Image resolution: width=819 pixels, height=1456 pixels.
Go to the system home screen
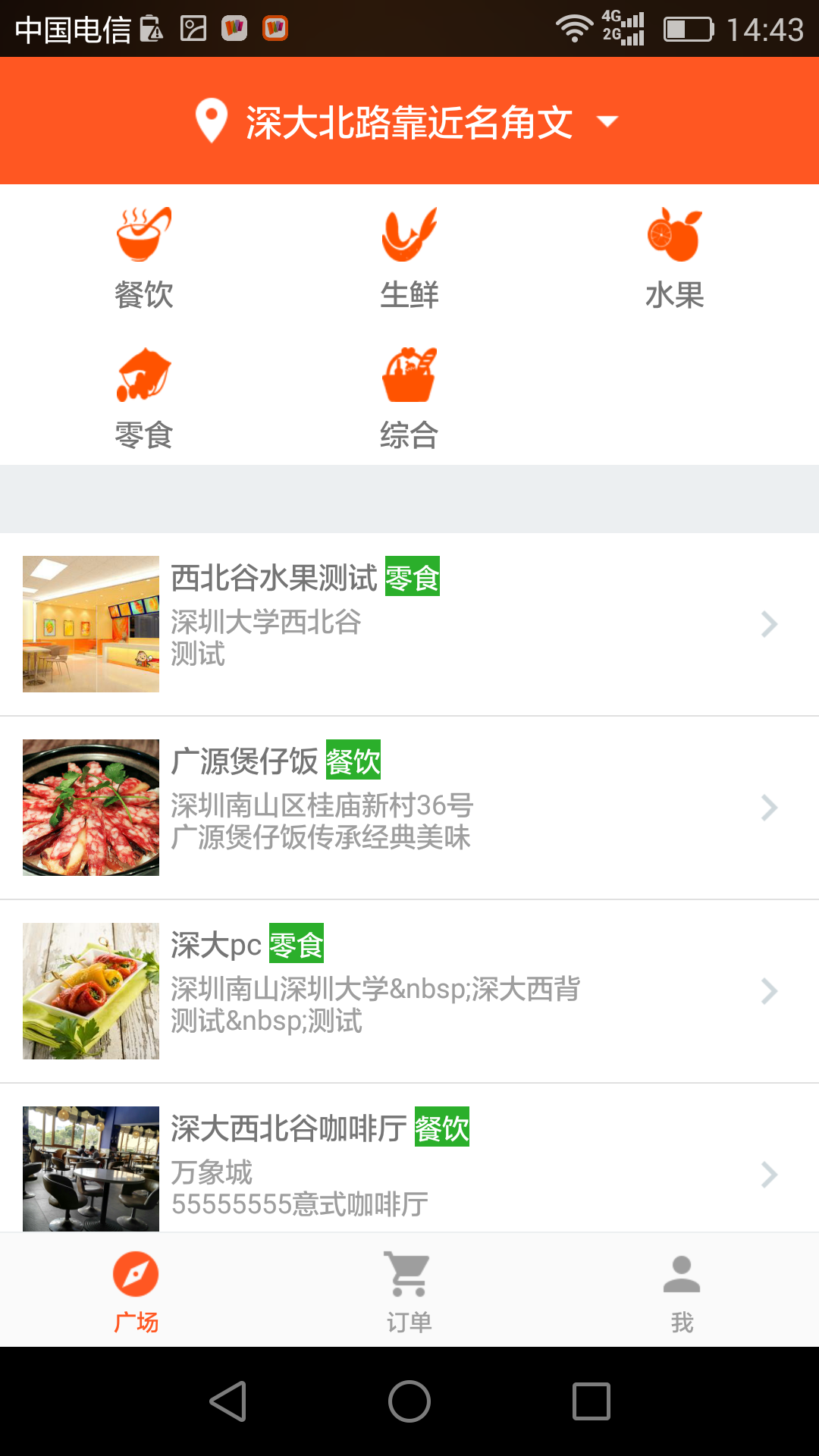[409, 1401]
